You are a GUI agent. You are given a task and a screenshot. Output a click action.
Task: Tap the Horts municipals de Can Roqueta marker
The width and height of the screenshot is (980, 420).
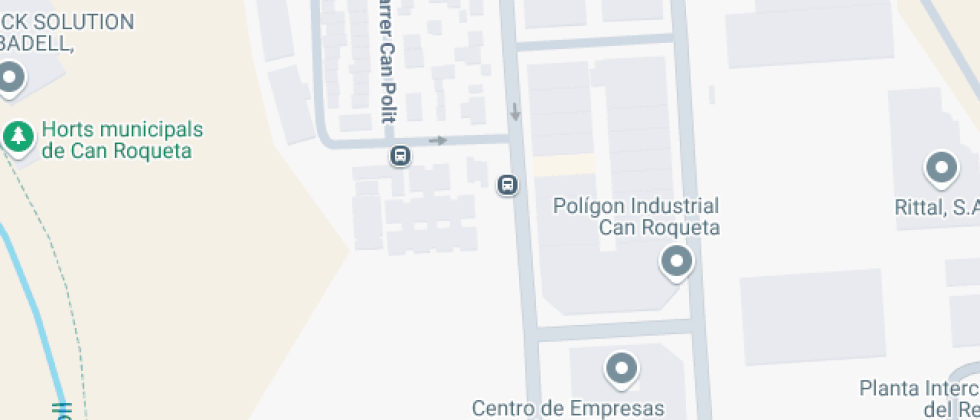pos(18,137)
